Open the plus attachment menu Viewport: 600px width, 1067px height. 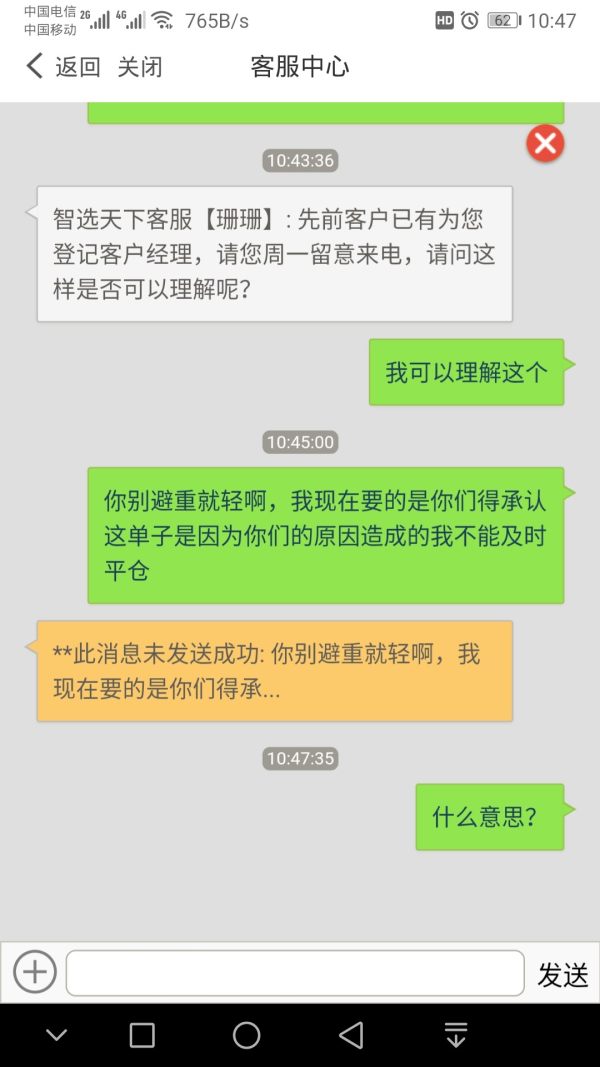(x=34, y=972)
